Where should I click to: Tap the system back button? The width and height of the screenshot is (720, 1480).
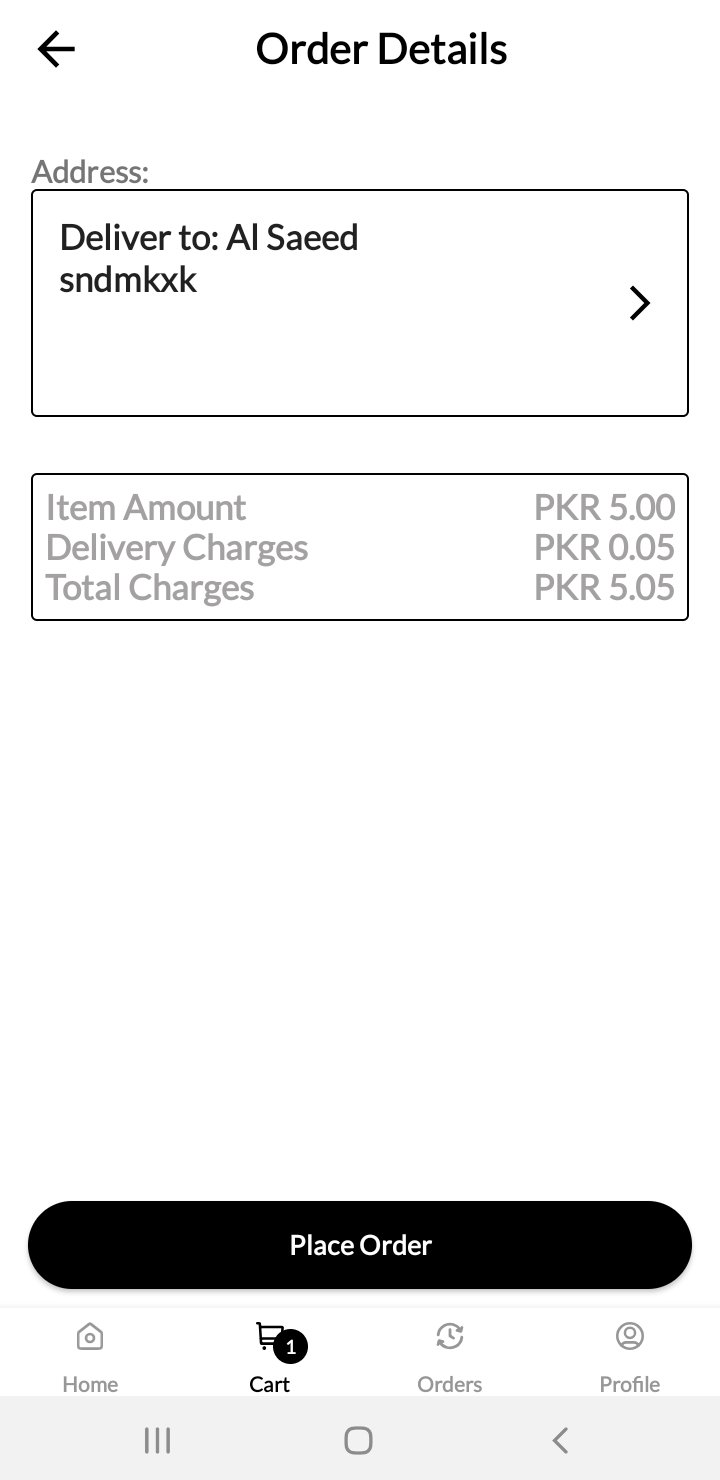click(x=560, y=1440)
